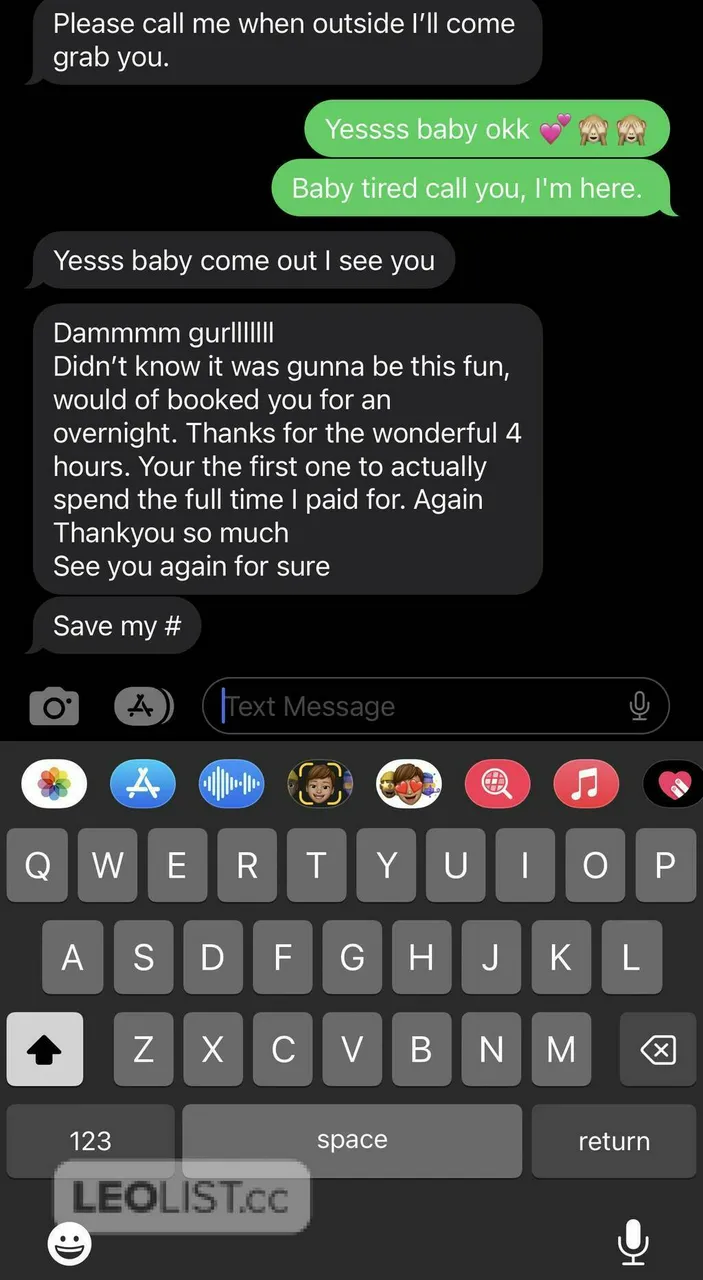
Task: Open the App Store in the app drawer
Action: (x=143, y=784)
